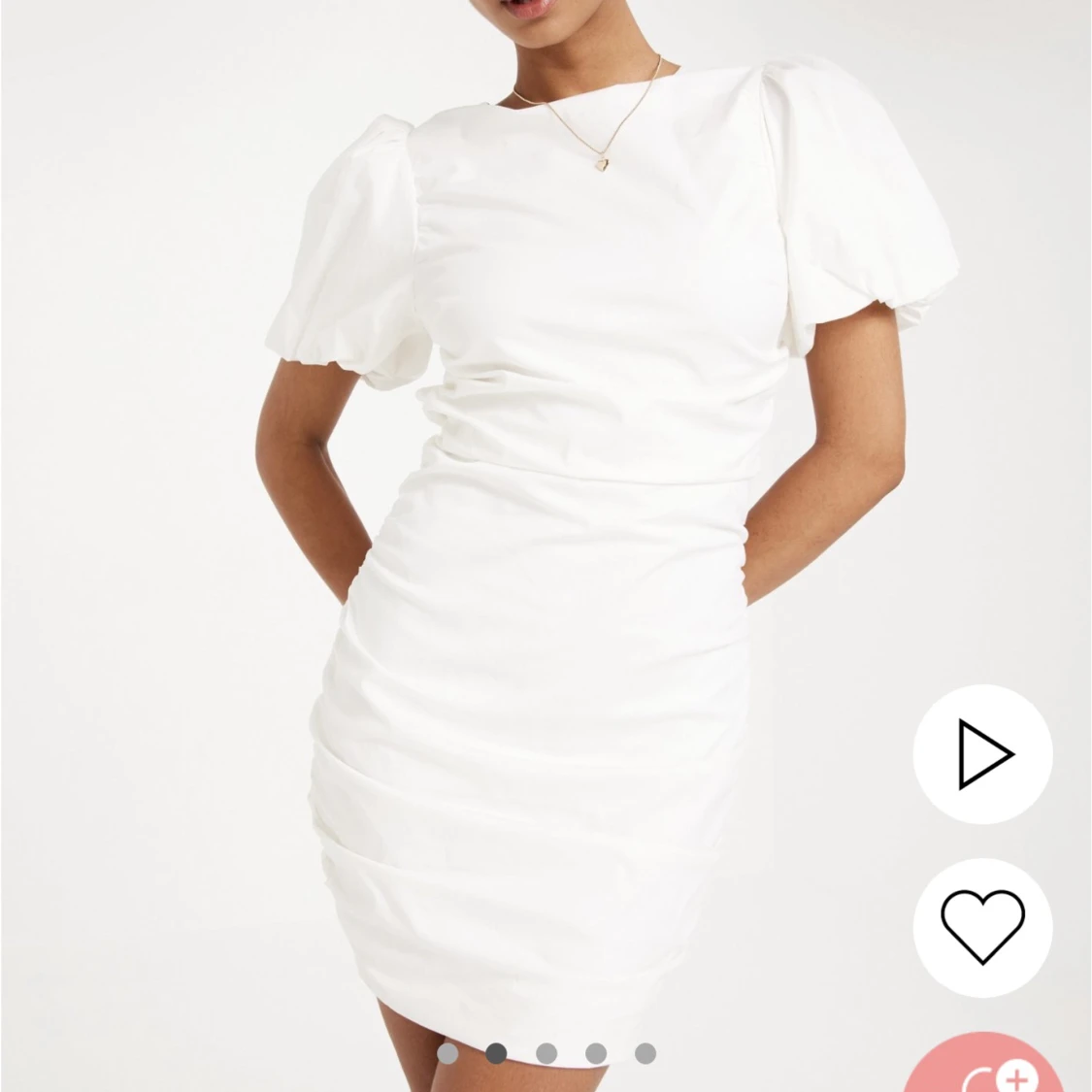The width and height of the screenshot is (1092, 1092).
Task: Jump to the third image dot
Action: 546,1053
